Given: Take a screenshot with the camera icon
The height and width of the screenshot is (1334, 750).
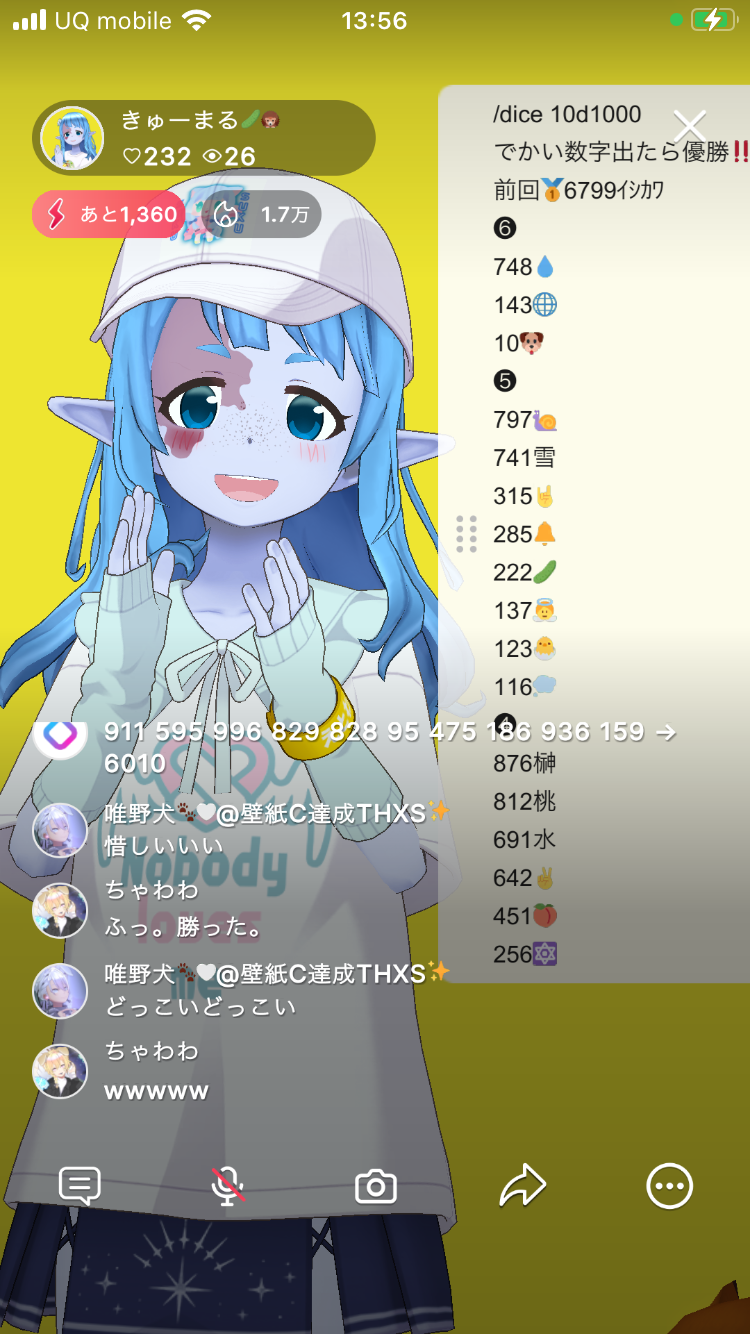Looking at the screenshot, I should pos(376,1187).
